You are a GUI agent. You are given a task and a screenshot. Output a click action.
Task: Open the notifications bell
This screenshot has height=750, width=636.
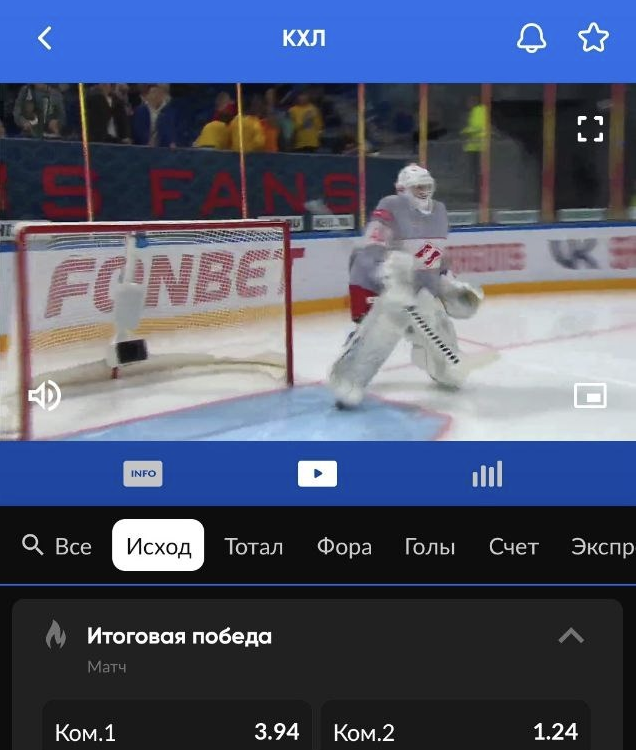tap(531, 38)
